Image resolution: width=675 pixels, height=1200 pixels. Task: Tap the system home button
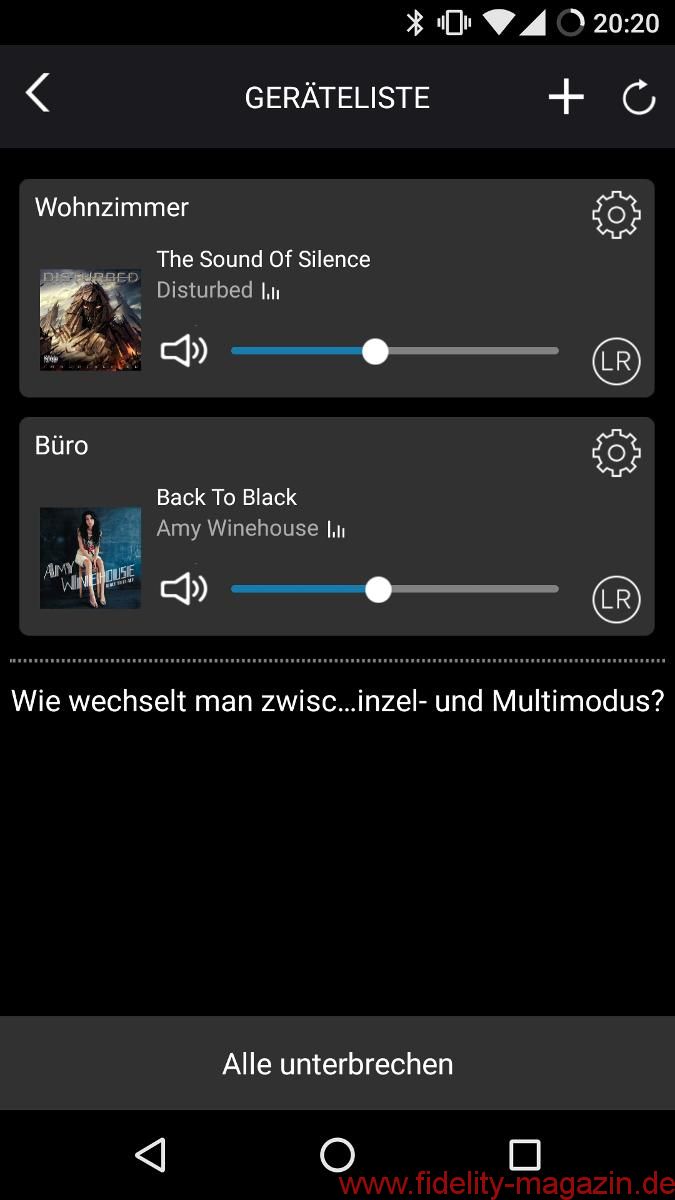(337, 1155)
